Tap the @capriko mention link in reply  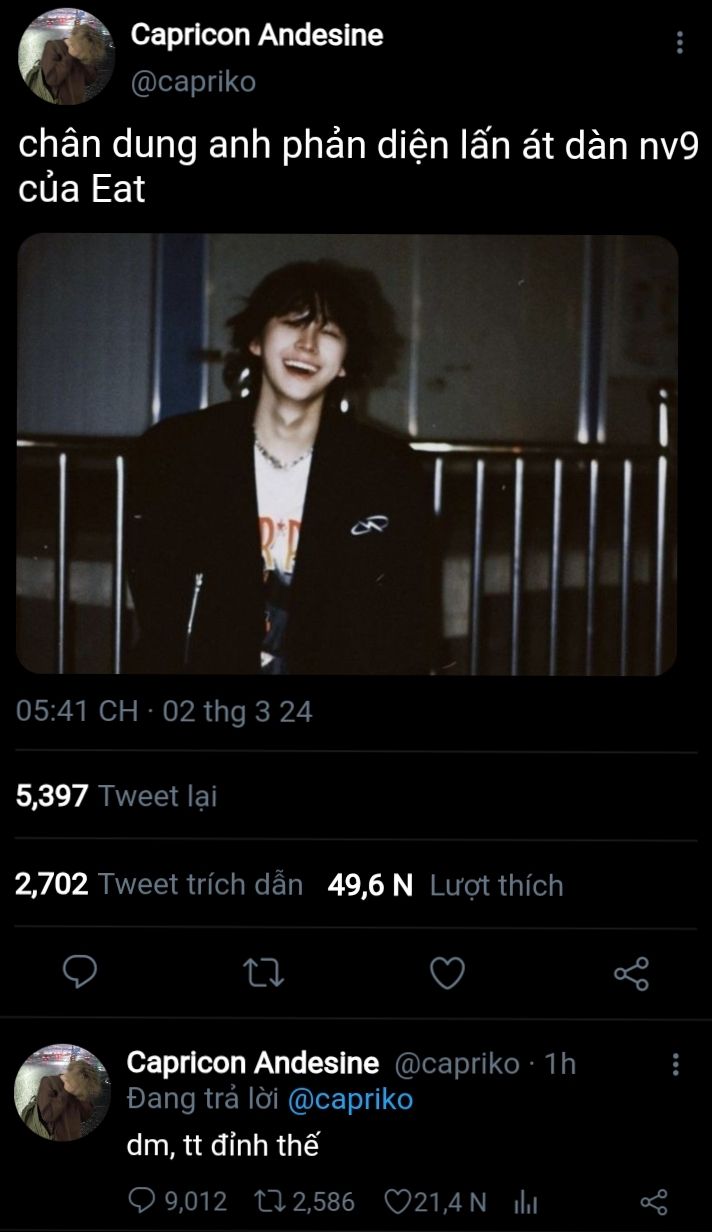(x=350, y=1100)
